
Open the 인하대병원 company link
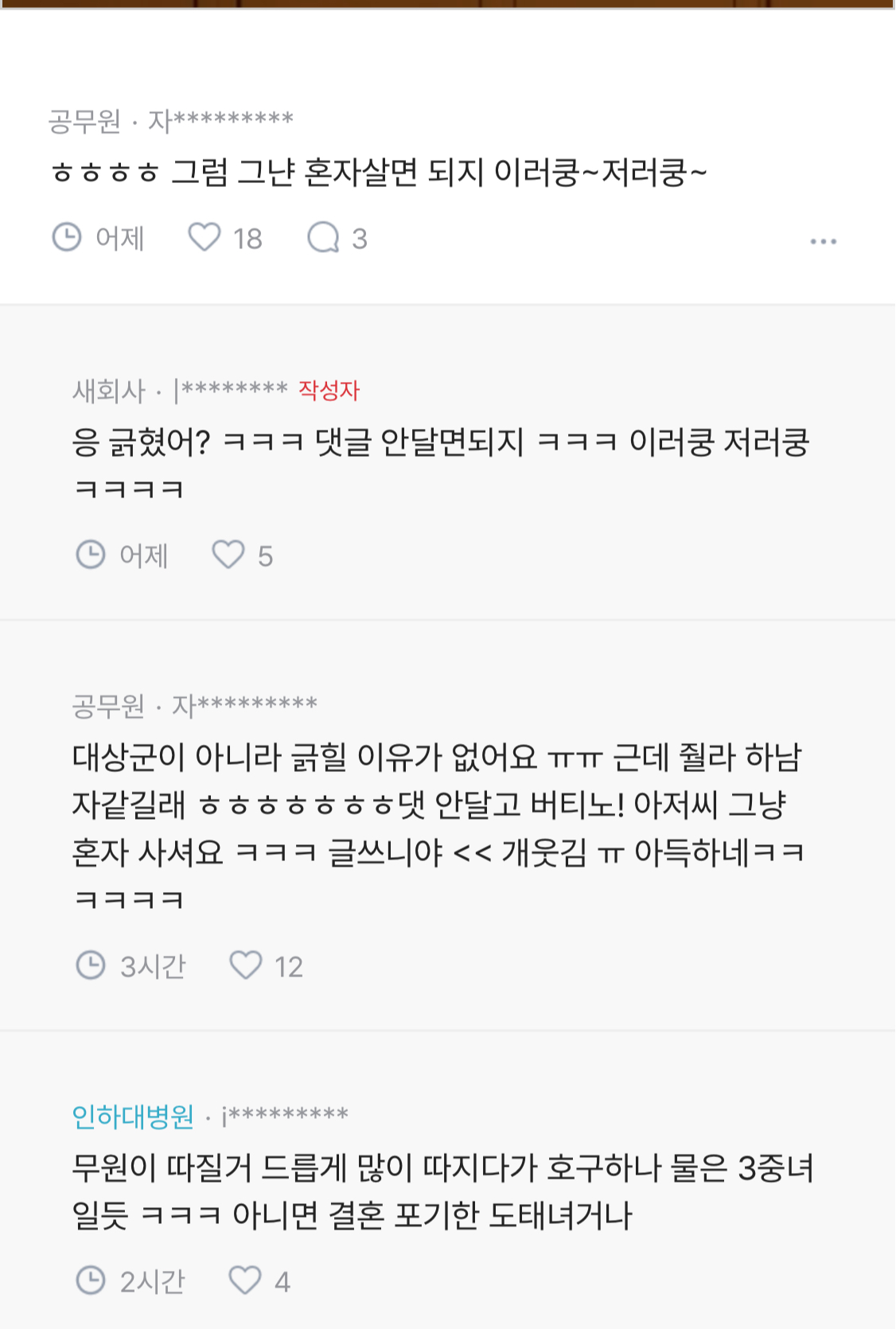point(133,1116)
